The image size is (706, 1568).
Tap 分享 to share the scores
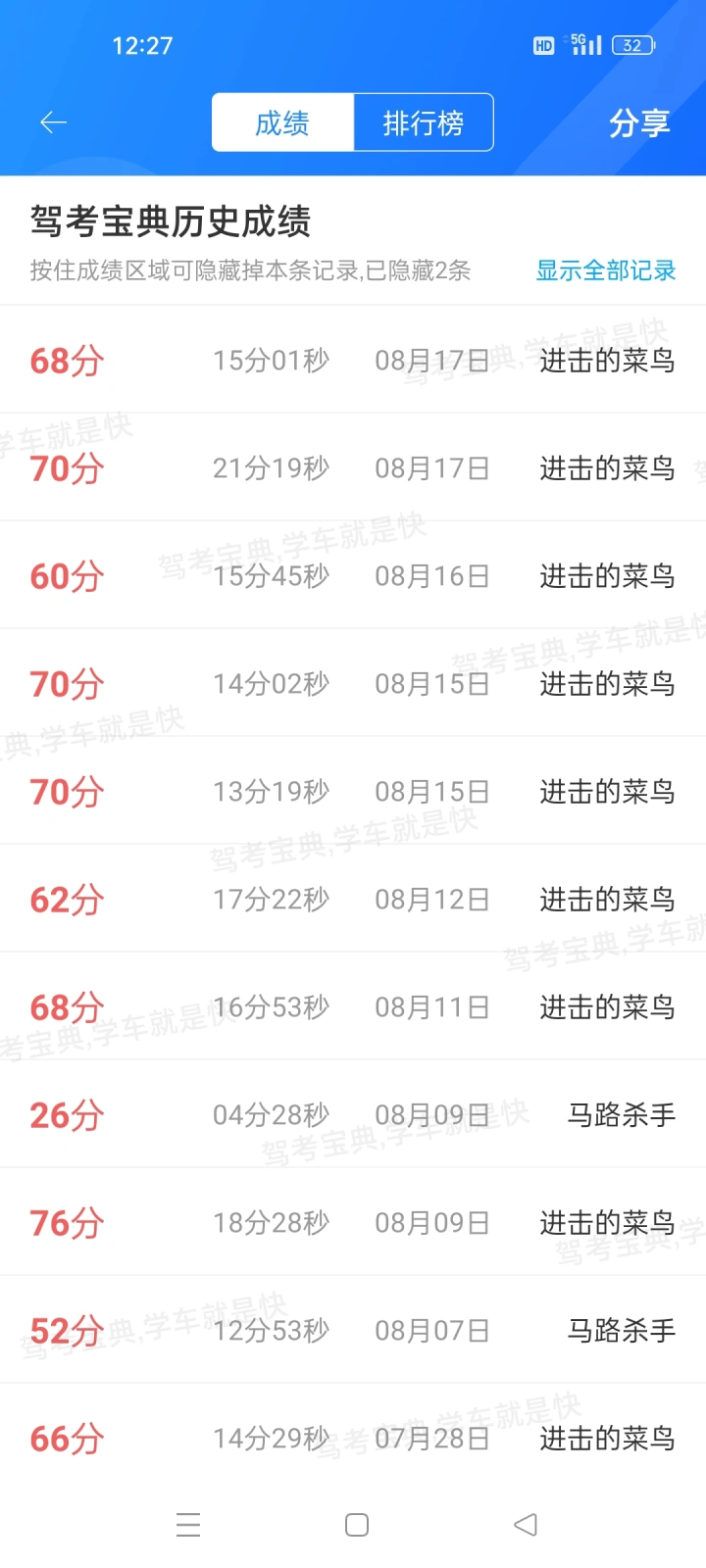click(639, 123)
